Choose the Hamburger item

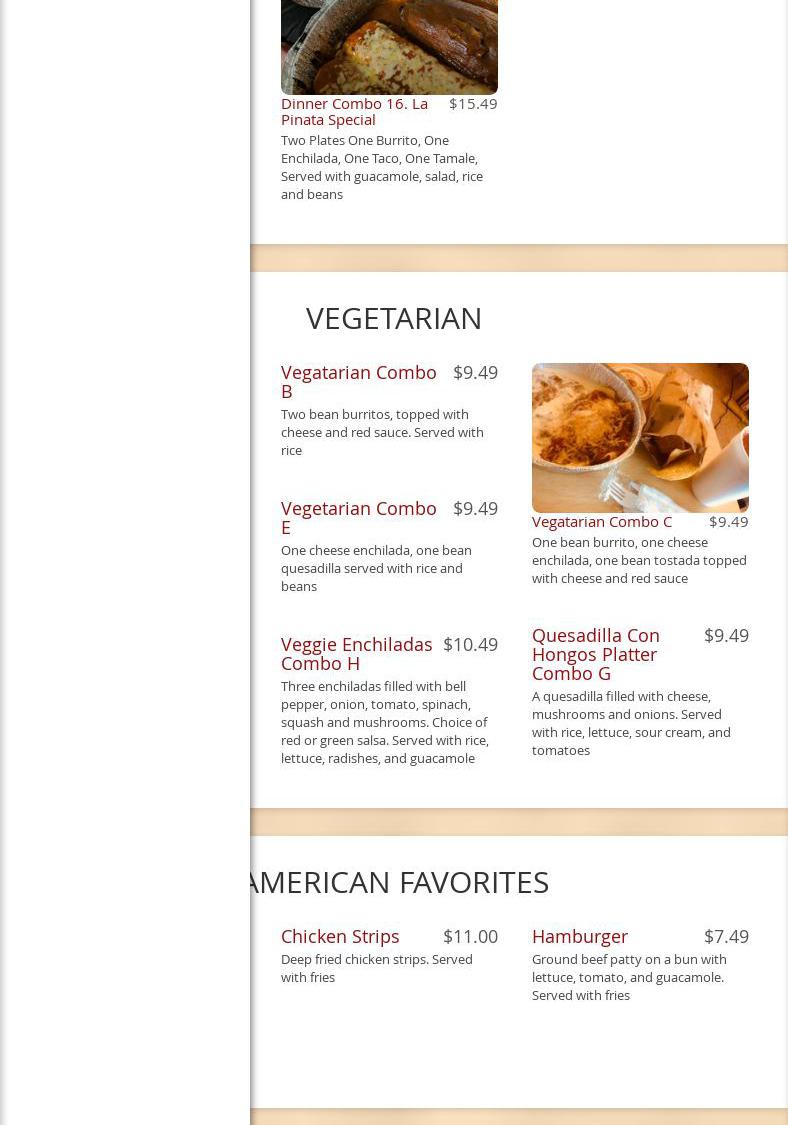tap(580, 936)
